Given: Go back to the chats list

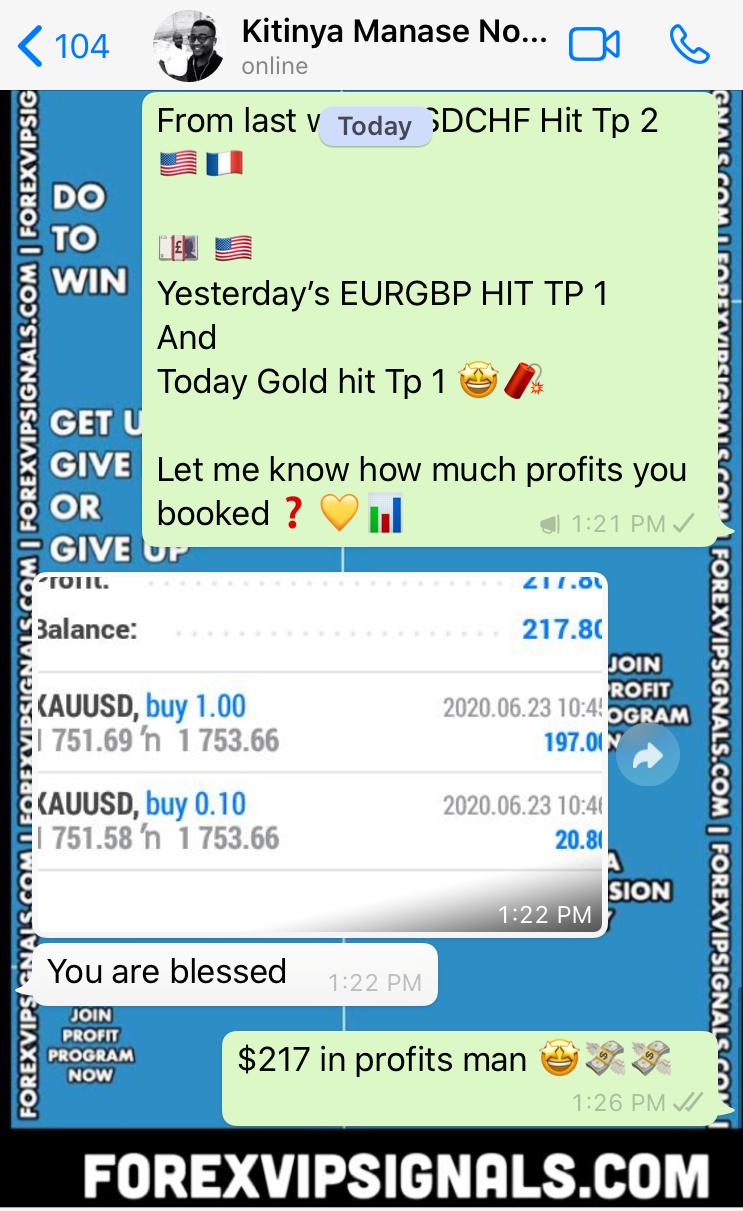Looking at the screenshot, I should pos(62,46).
